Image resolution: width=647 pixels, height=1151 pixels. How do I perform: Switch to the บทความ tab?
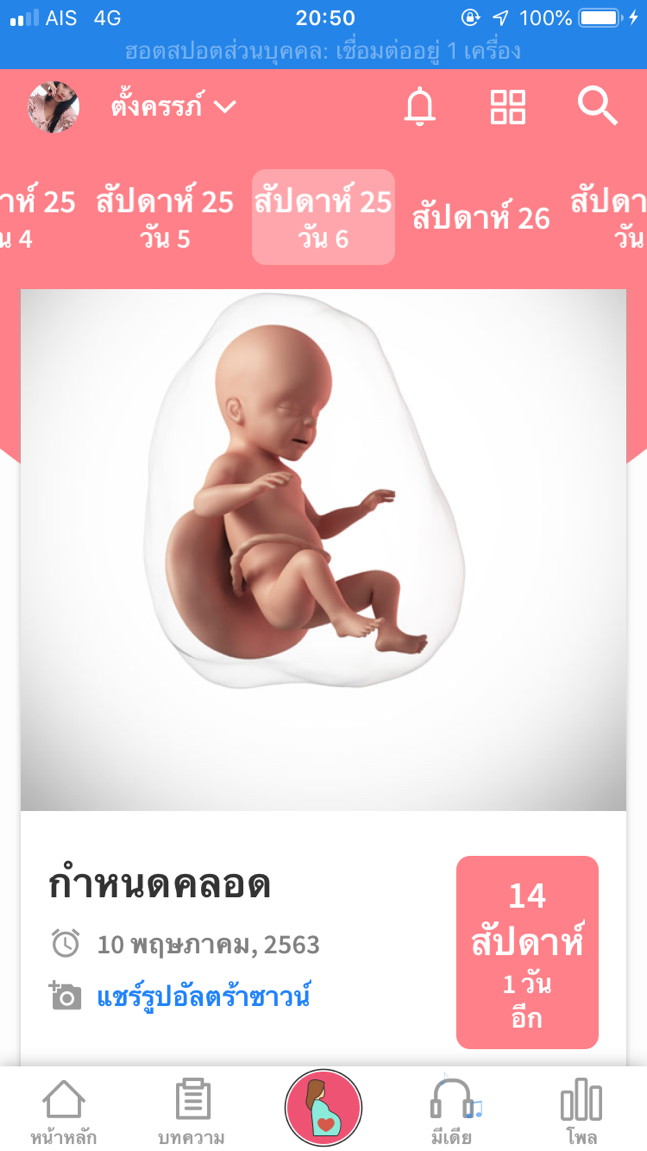192,1111
